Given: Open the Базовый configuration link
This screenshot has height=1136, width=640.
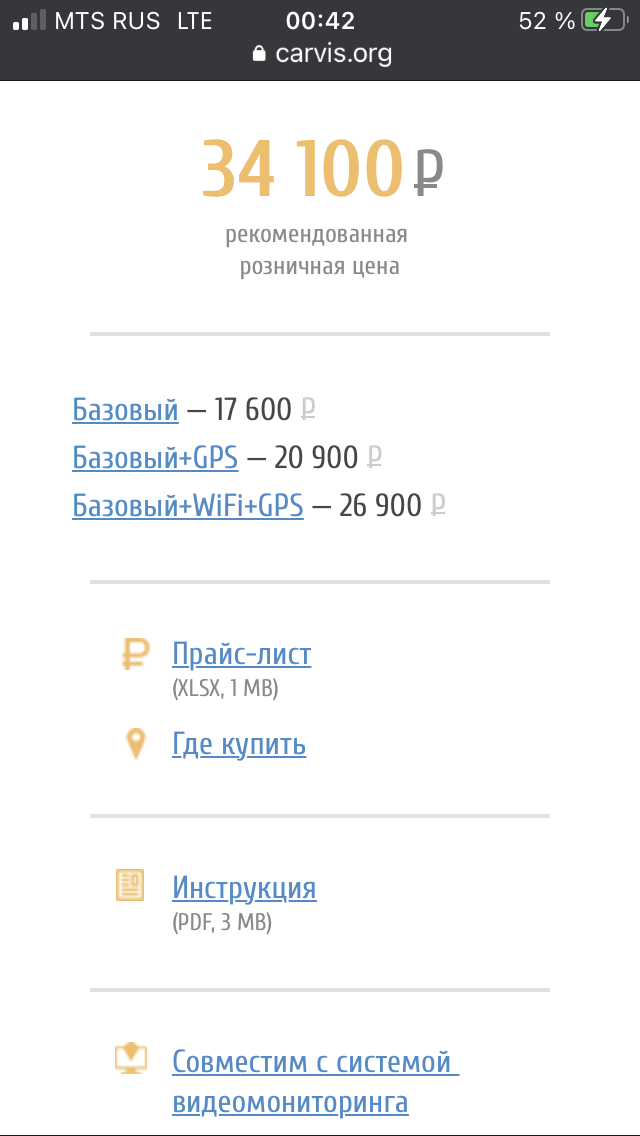Looking at the screenshot, I should pyautogui.click(x=125, y=409).
